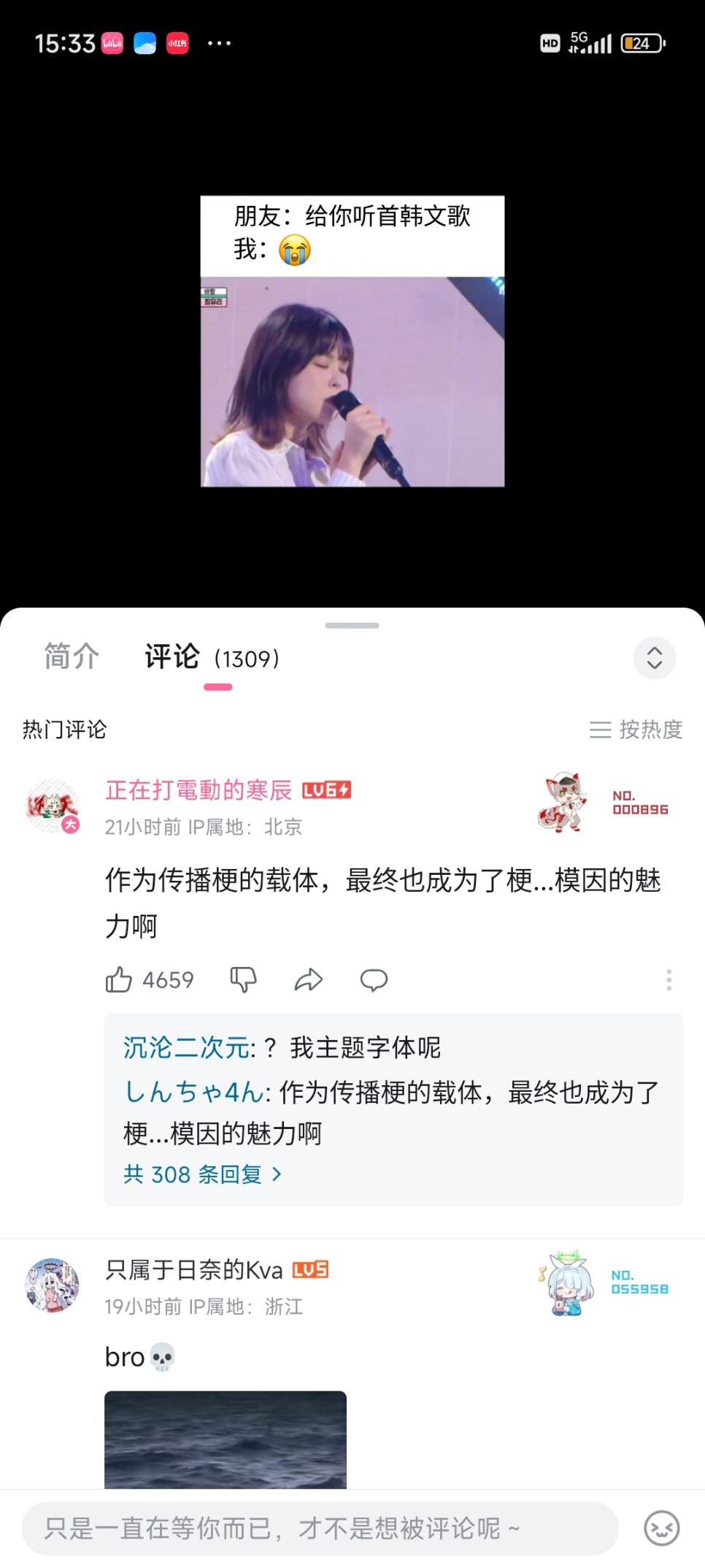The image size is (705, 1568).
Task: Reply to 正在打電動的寒辰's comment
Action: click(374, 979)
